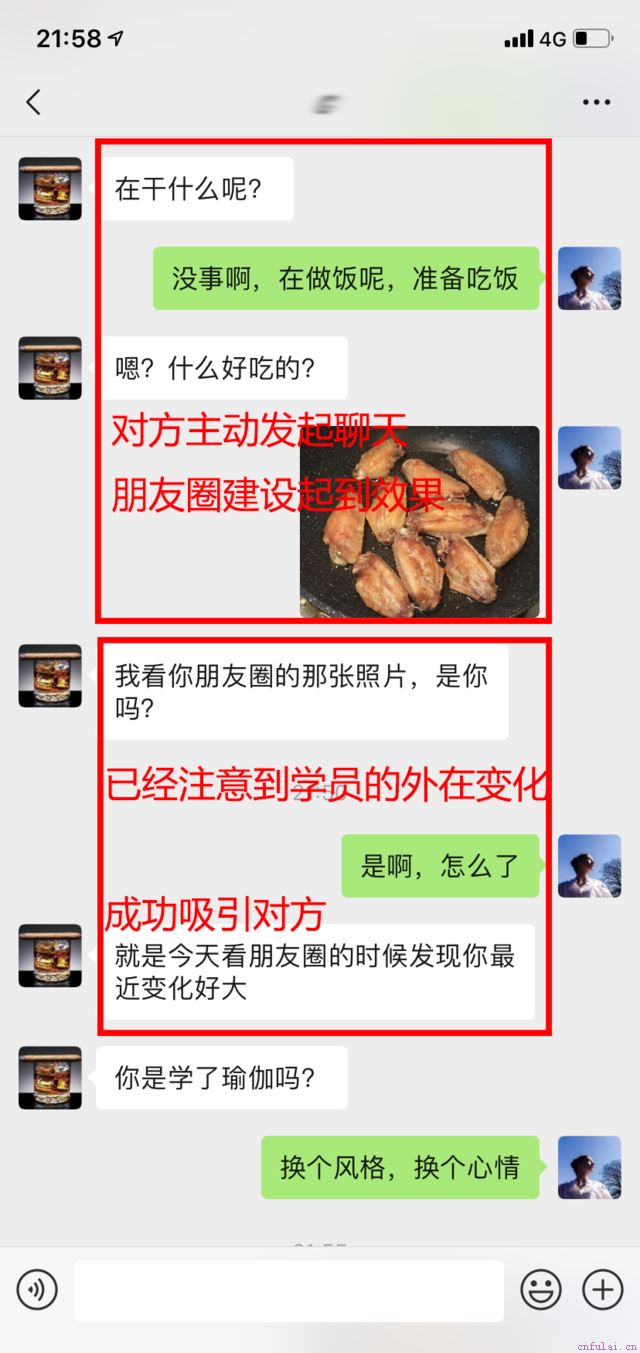Open own avatar beside 换个风格，换个心情
The width and height of the screenshot is (640, 1353).
point(589,1167)
